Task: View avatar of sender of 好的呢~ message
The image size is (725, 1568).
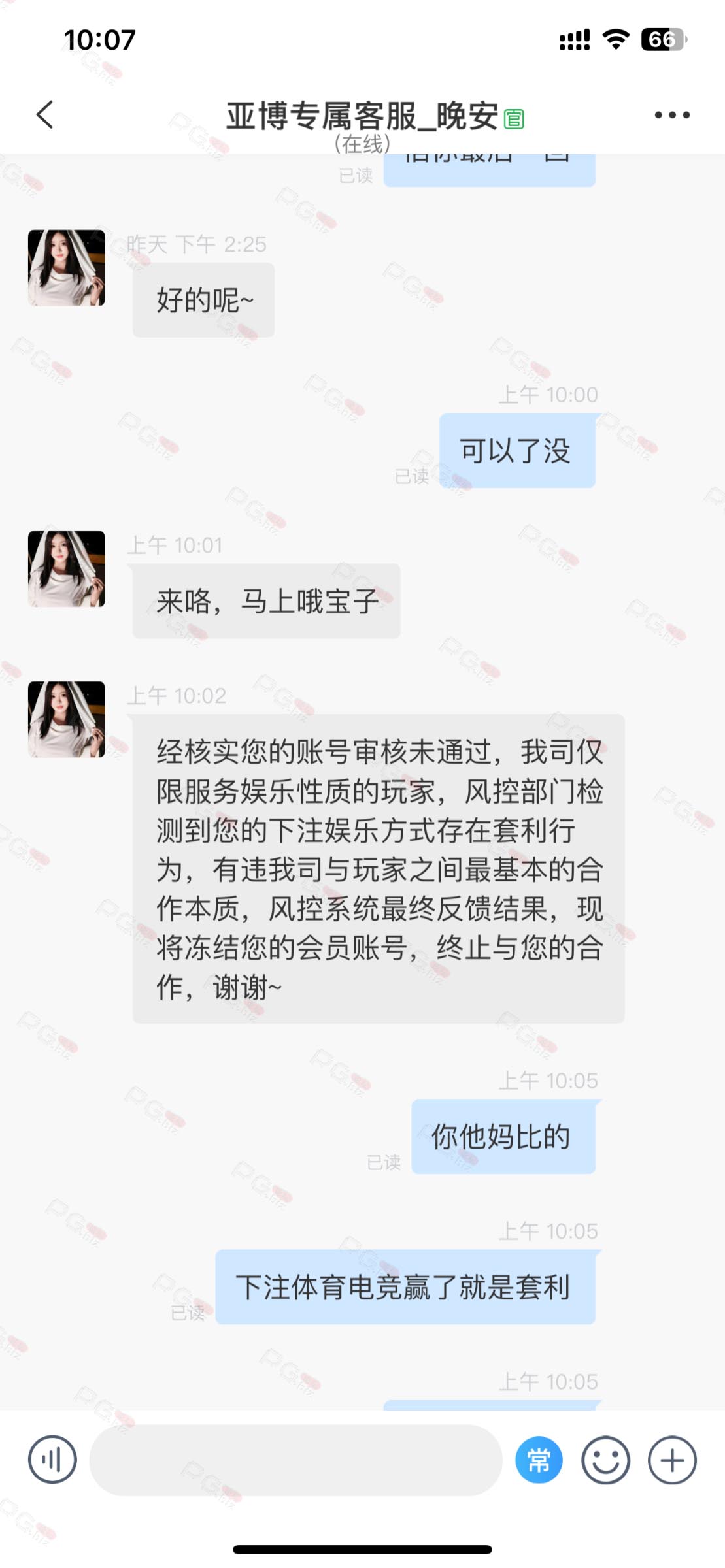Action: pyautogui.click(x=66, y=268)
